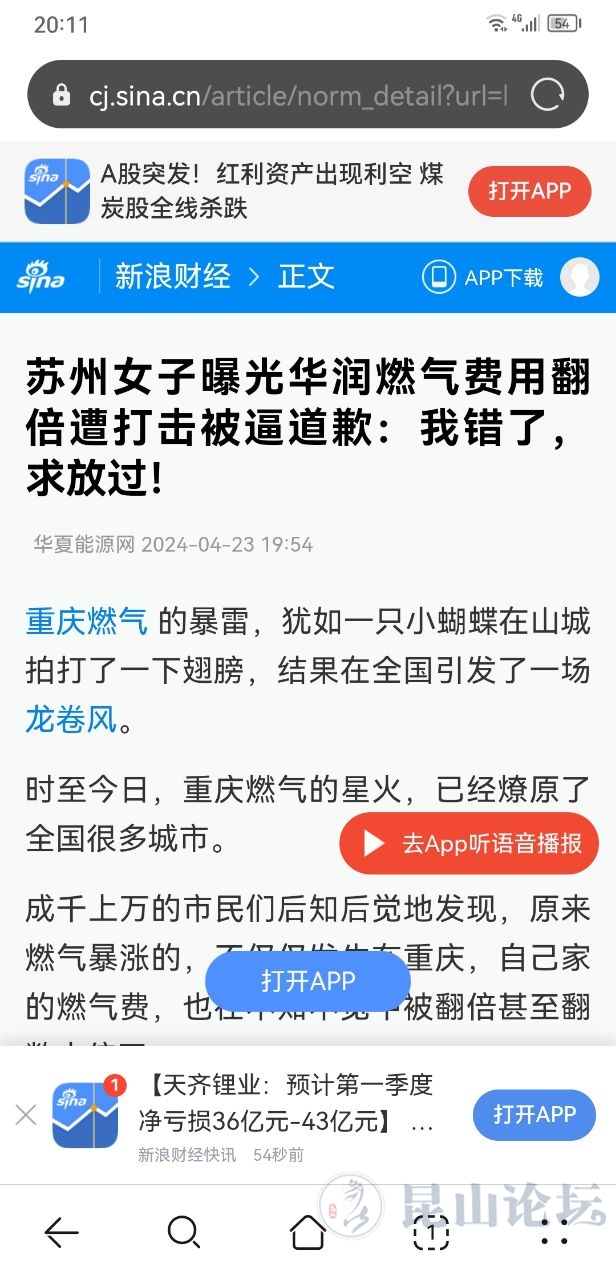Screen dimensions: 616x1280
Task: Reload the page in the address bar
Action: coord(548,95)
